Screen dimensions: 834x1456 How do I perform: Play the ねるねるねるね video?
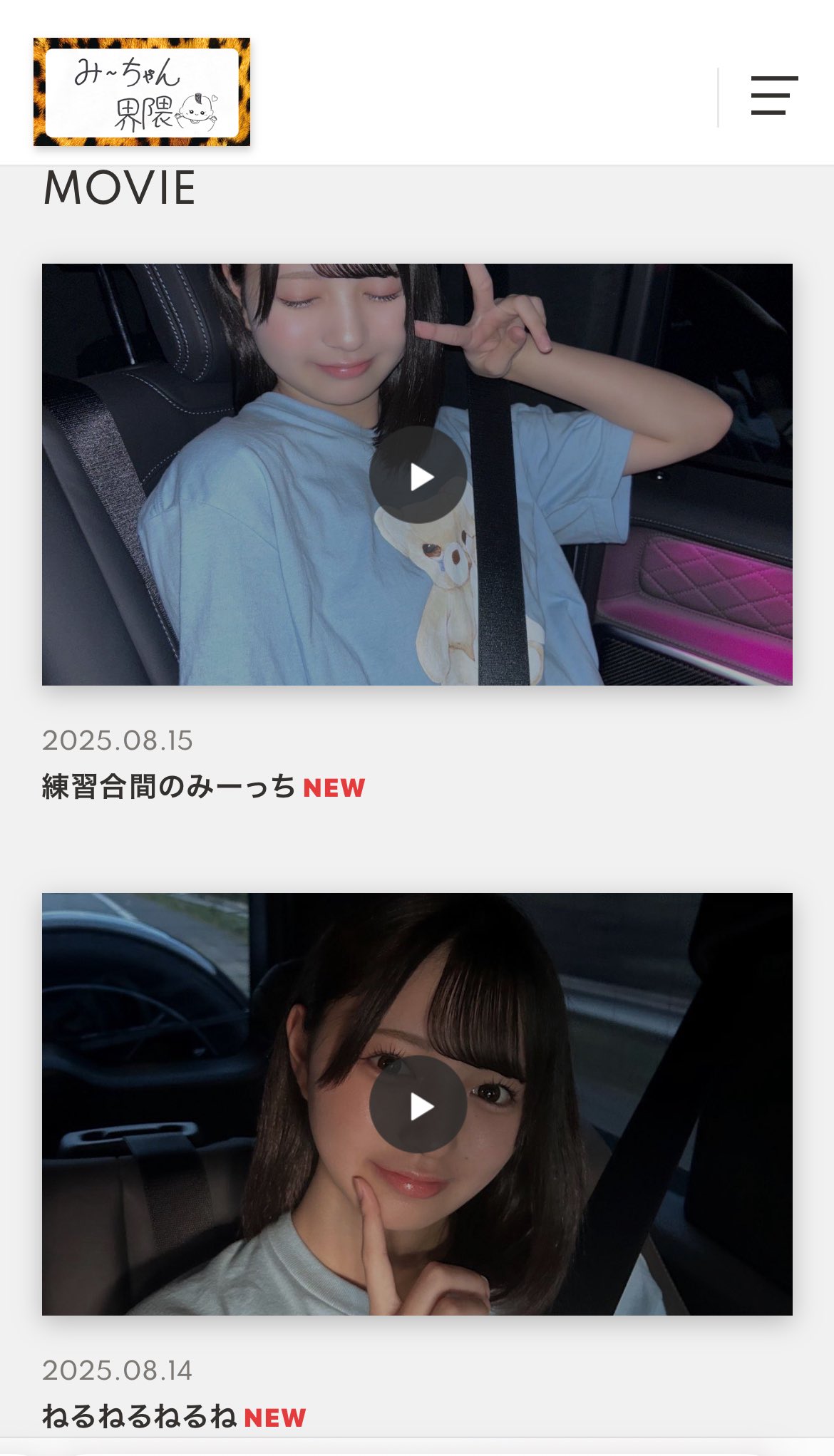point(418,1105)
